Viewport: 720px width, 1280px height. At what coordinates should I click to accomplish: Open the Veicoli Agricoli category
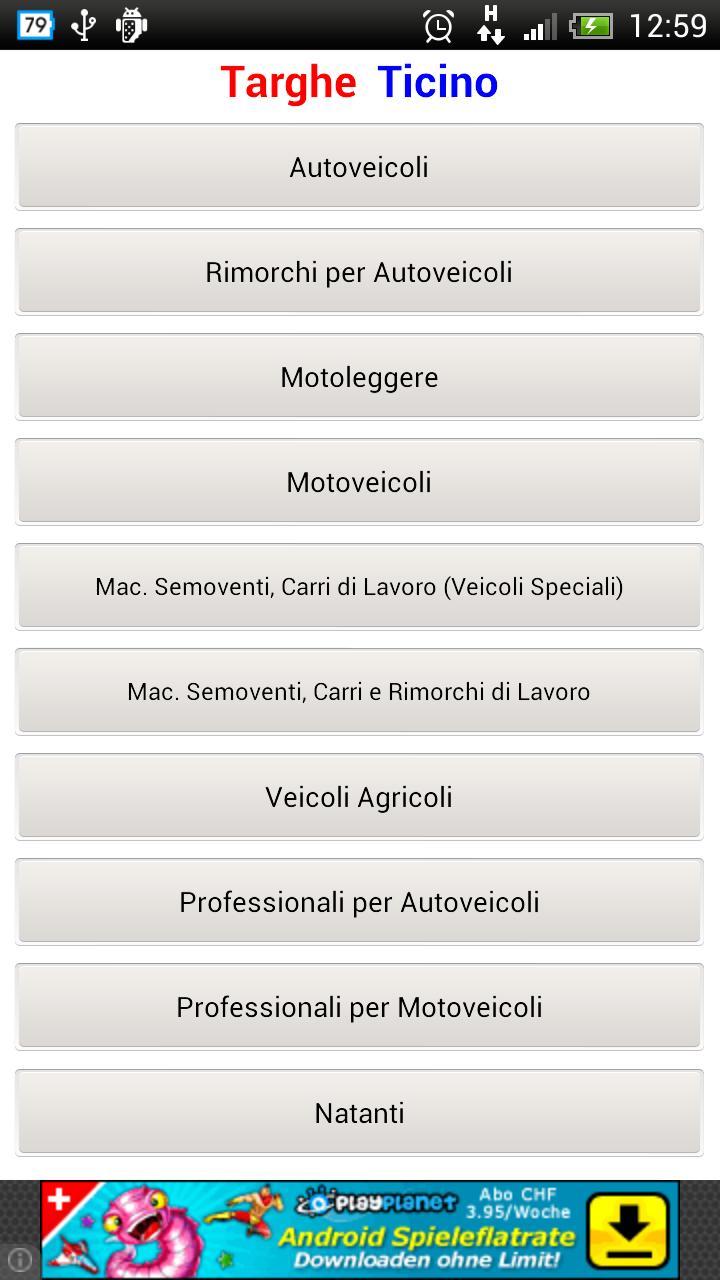[x=359, y=796]
